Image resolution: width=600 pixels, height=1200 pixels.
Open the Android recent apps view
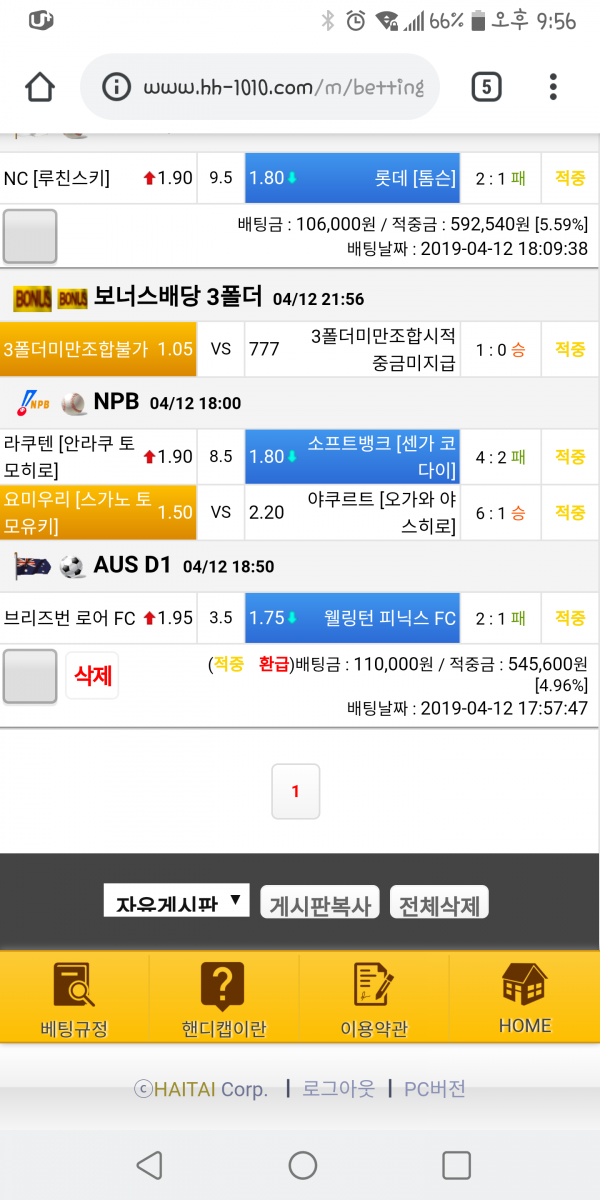pos(456,1165)
